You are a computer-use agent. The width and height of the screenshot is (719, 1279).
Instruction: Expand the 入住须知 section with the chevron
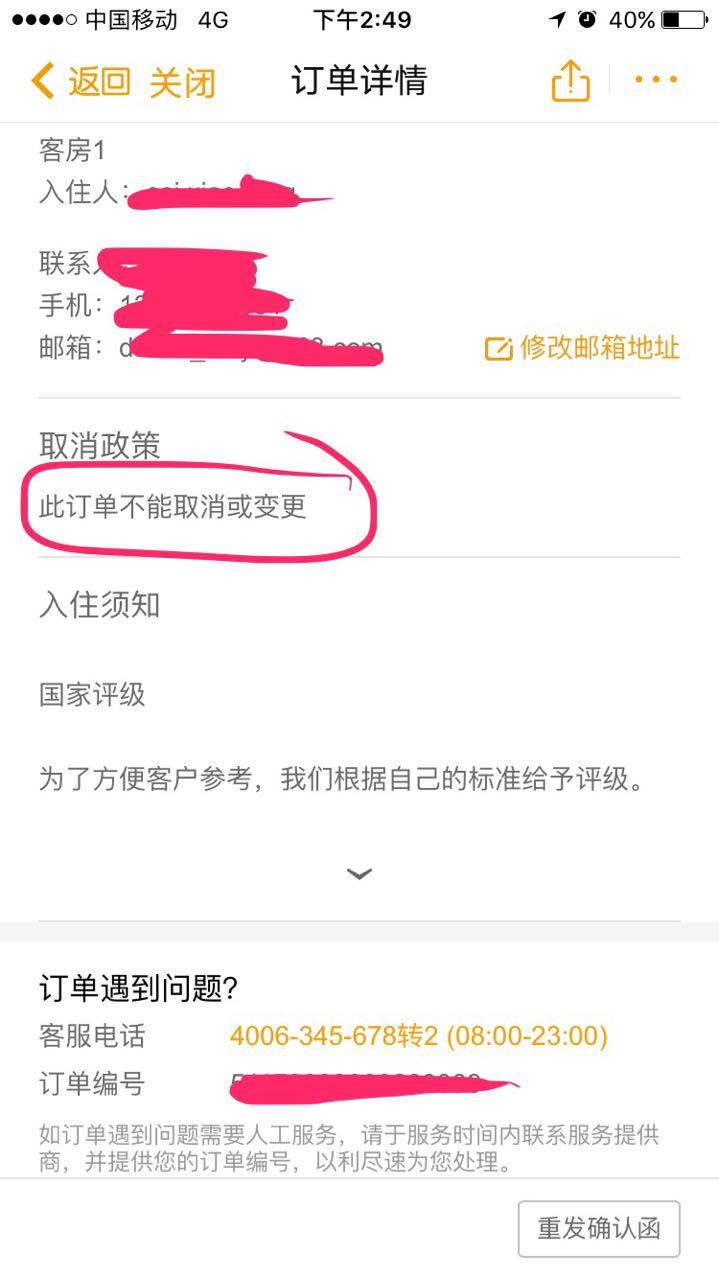click(x=359, y=874)
